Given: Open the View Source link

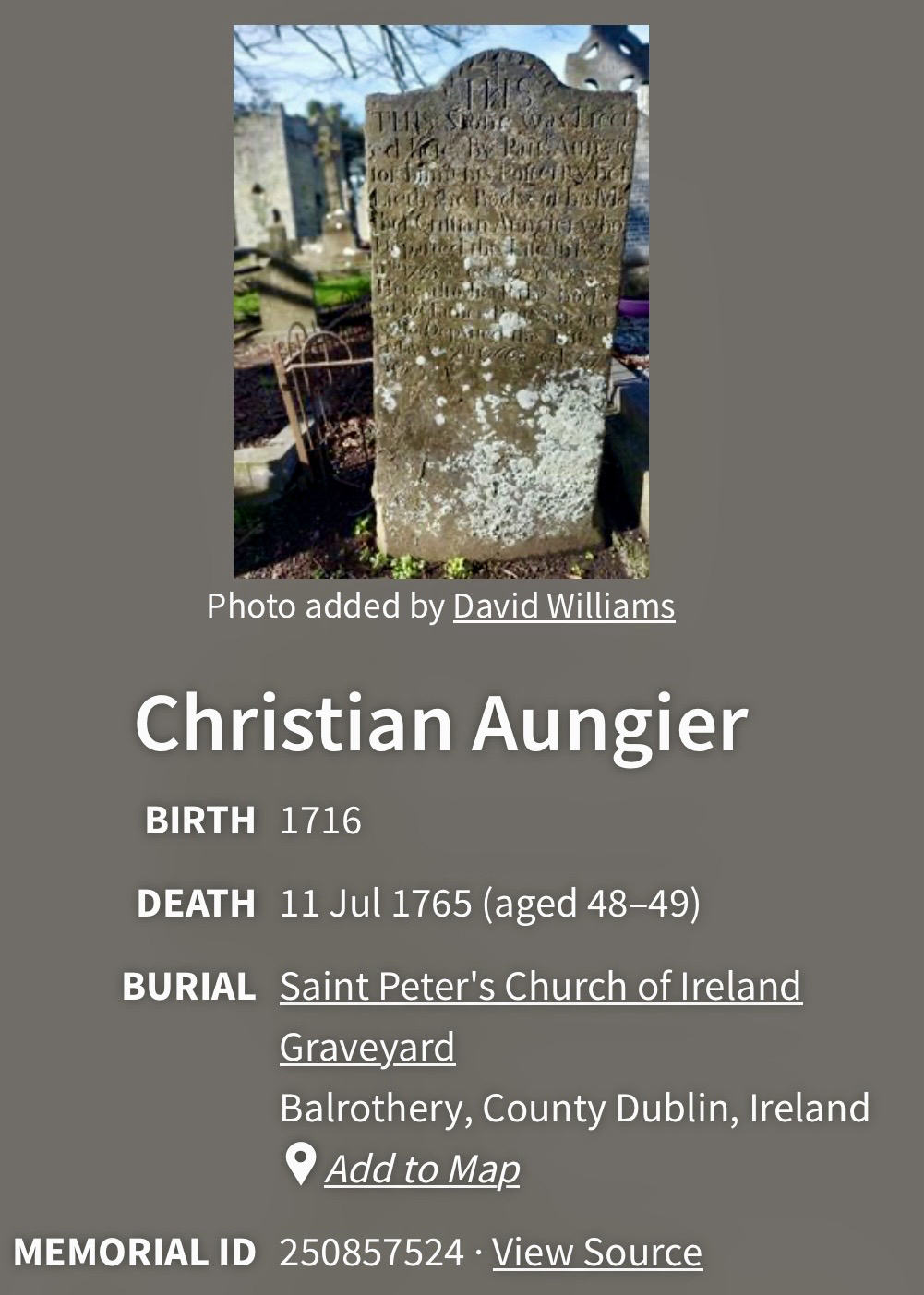Looking at the screenshot, I should 596,1253.
